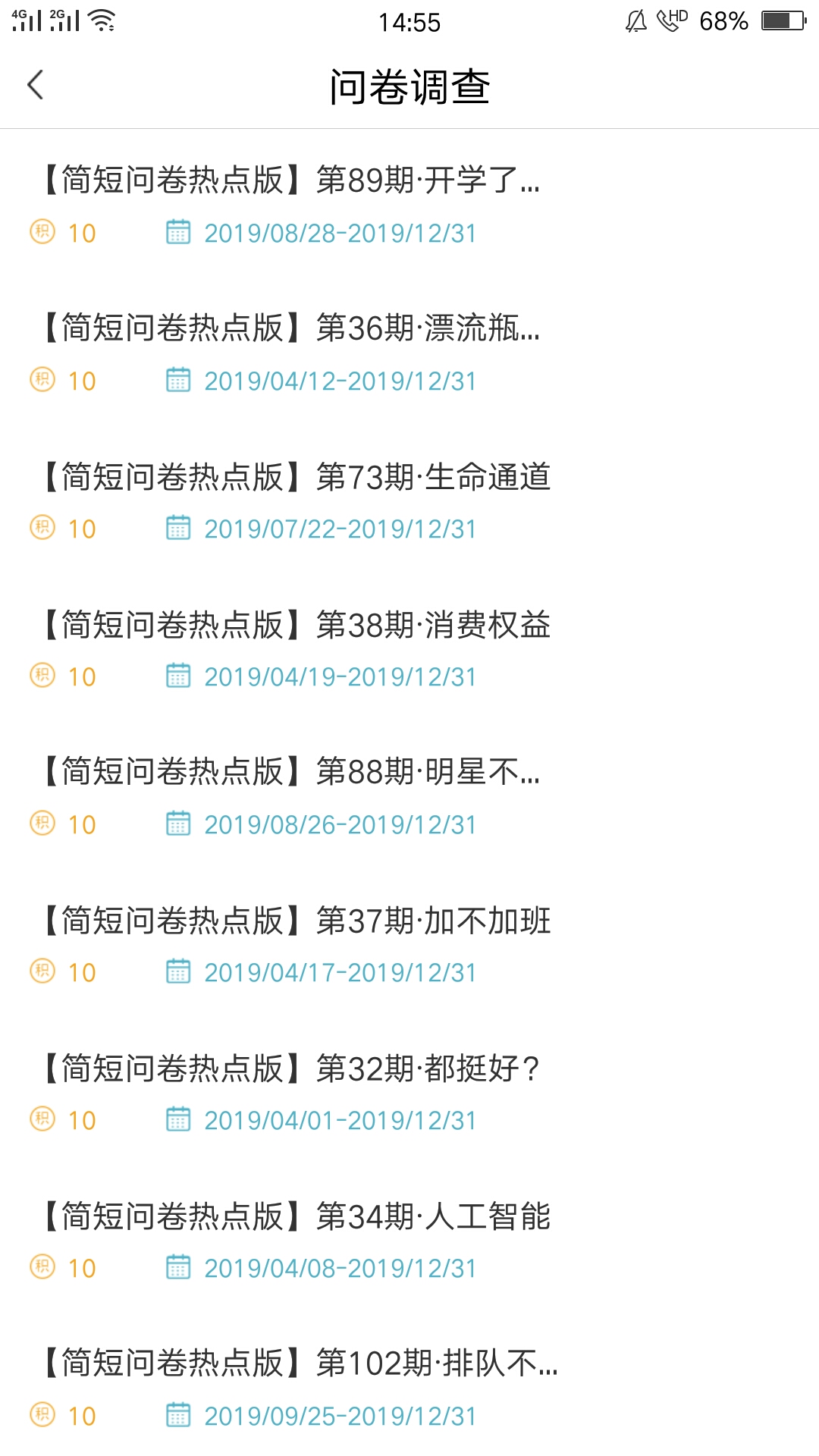This screenshot has height=1456, width=819.
Task: Tap the 第88期·明星不 survey
Action: 409,796
